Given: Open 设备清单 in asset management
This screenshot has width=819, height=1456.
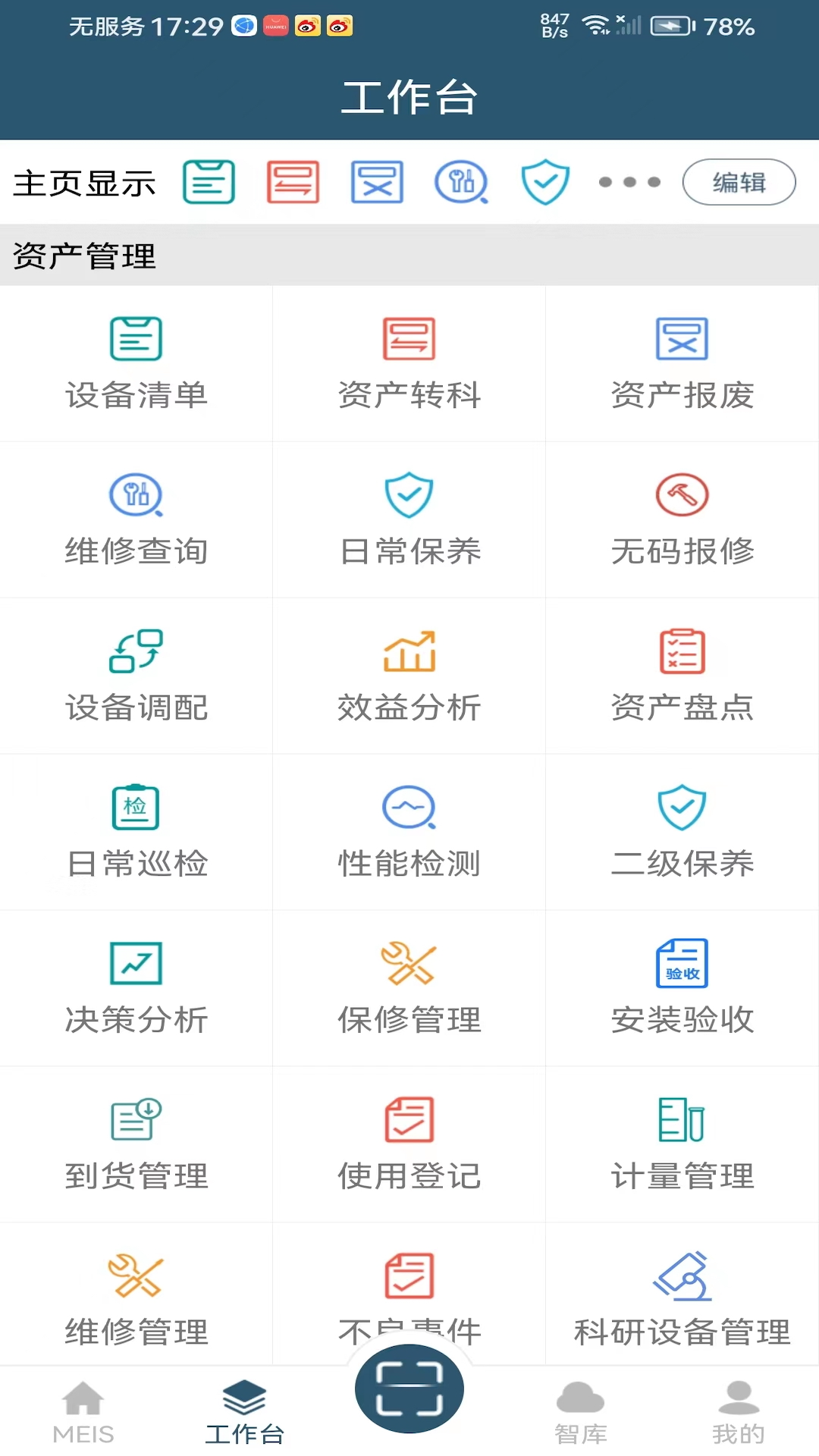Looking at the screenshot, I should pyautogui.click(x=136, y=364).
